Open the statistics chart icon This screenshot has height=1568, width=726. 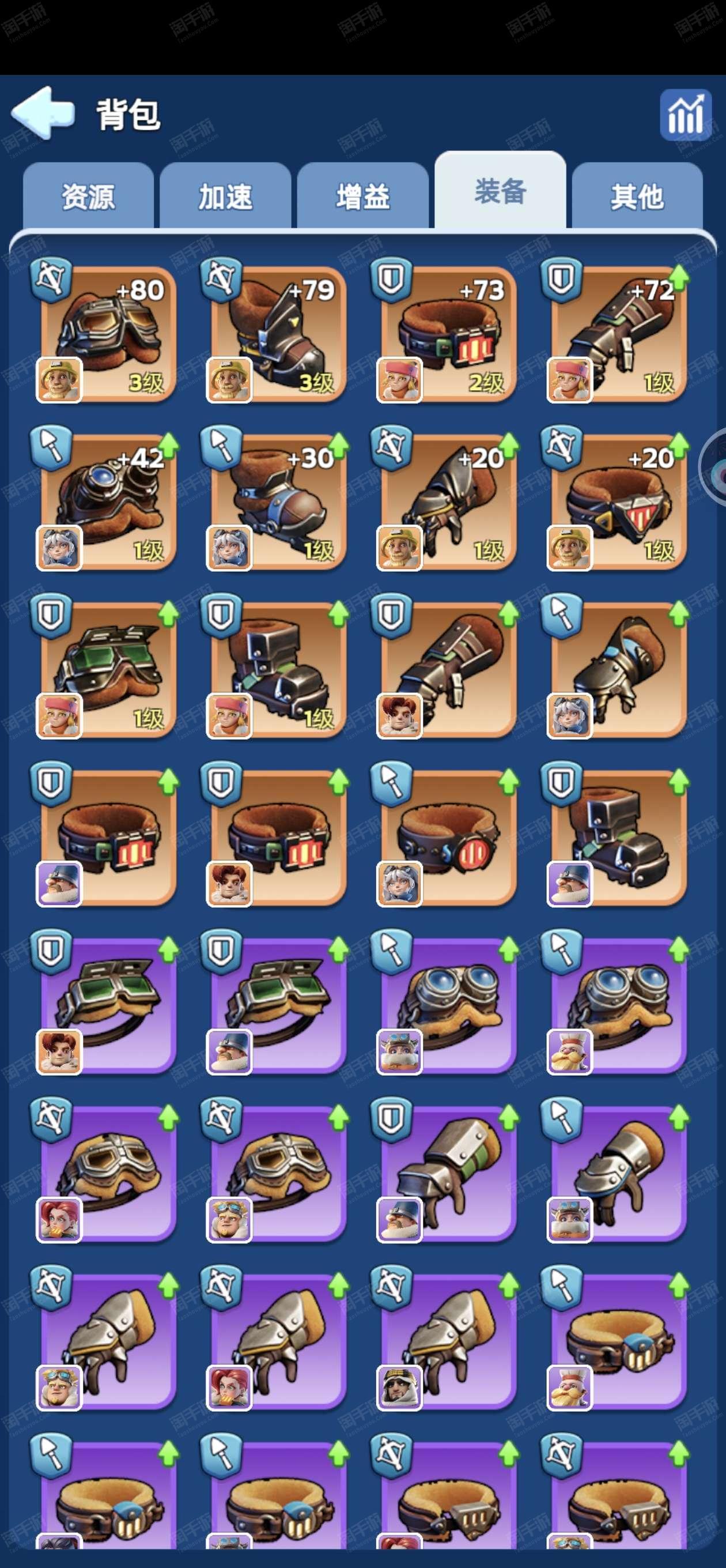[685, 115]
